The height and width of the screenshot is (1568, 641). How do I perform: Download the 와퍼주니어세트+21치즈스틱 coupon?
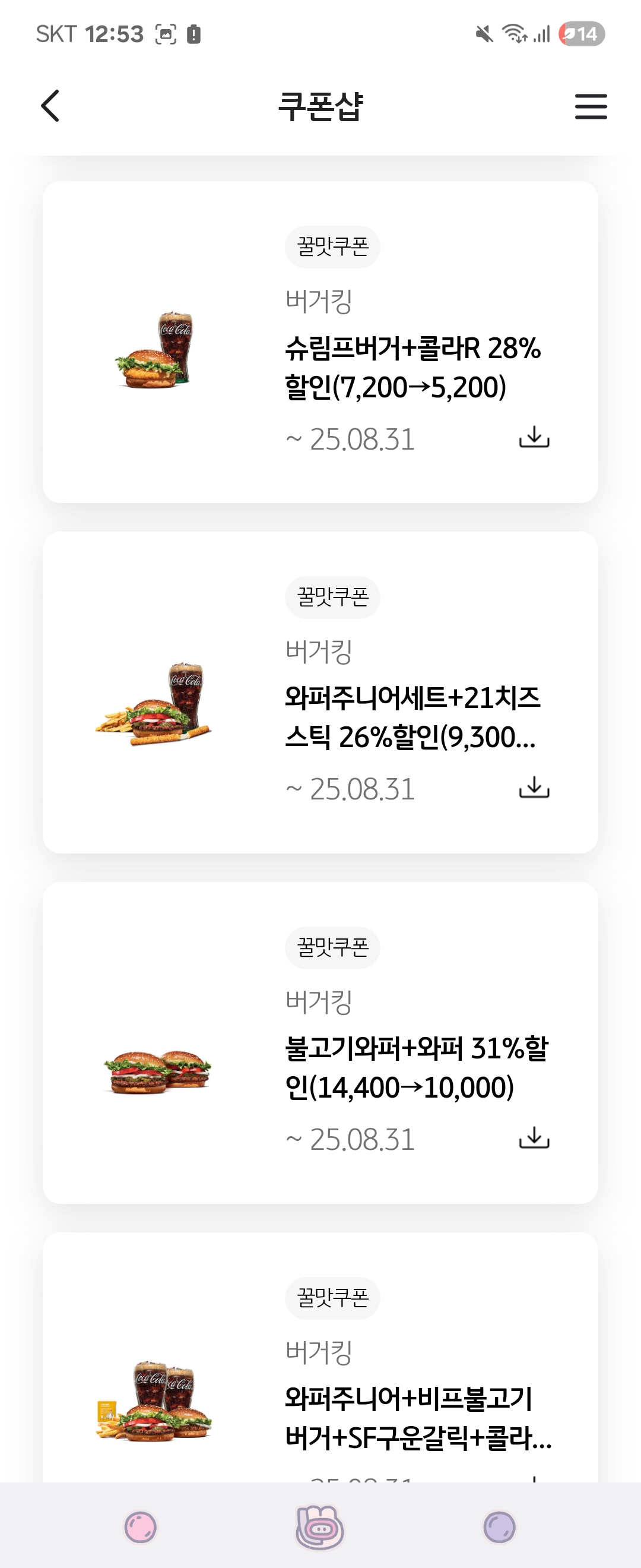pos(534,787)
